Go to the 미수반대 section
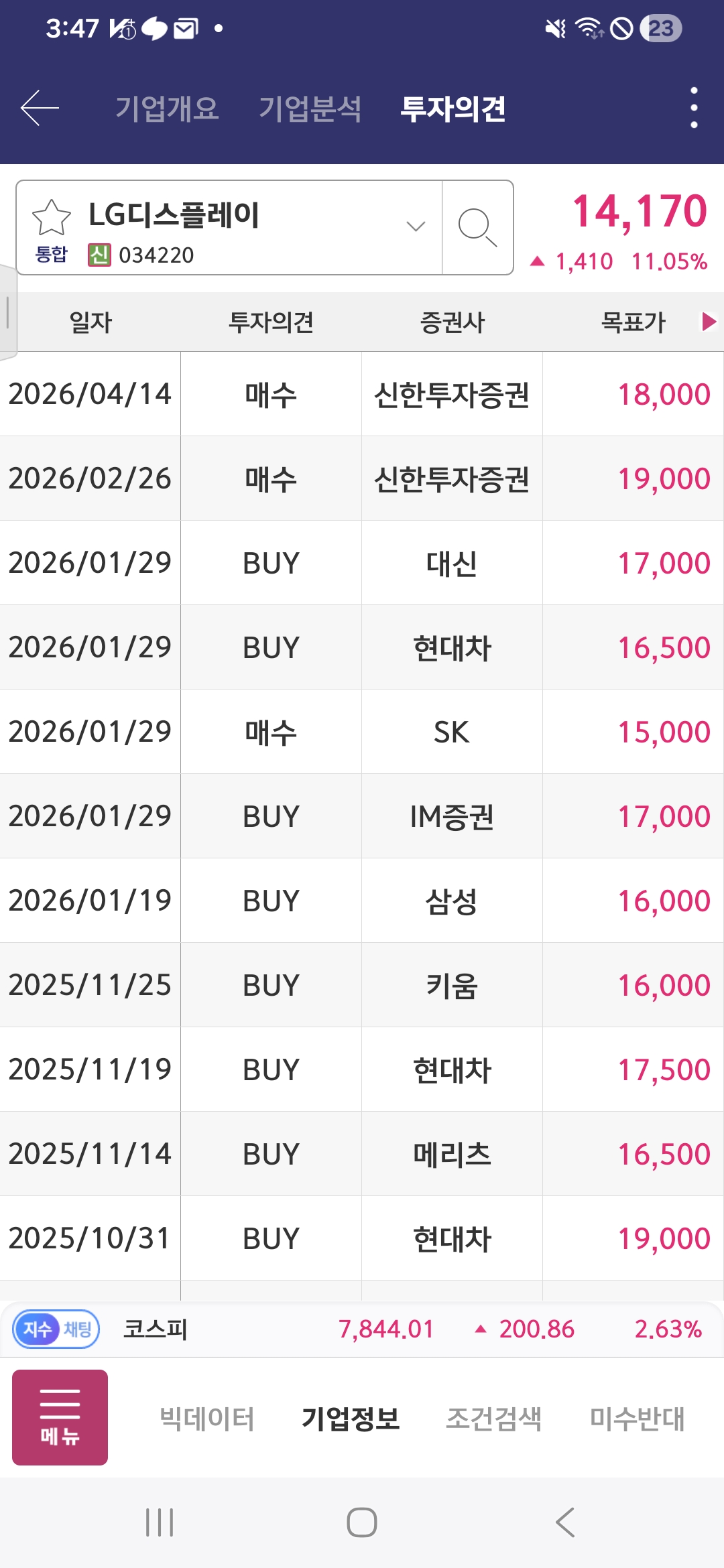 (637, 1418)
